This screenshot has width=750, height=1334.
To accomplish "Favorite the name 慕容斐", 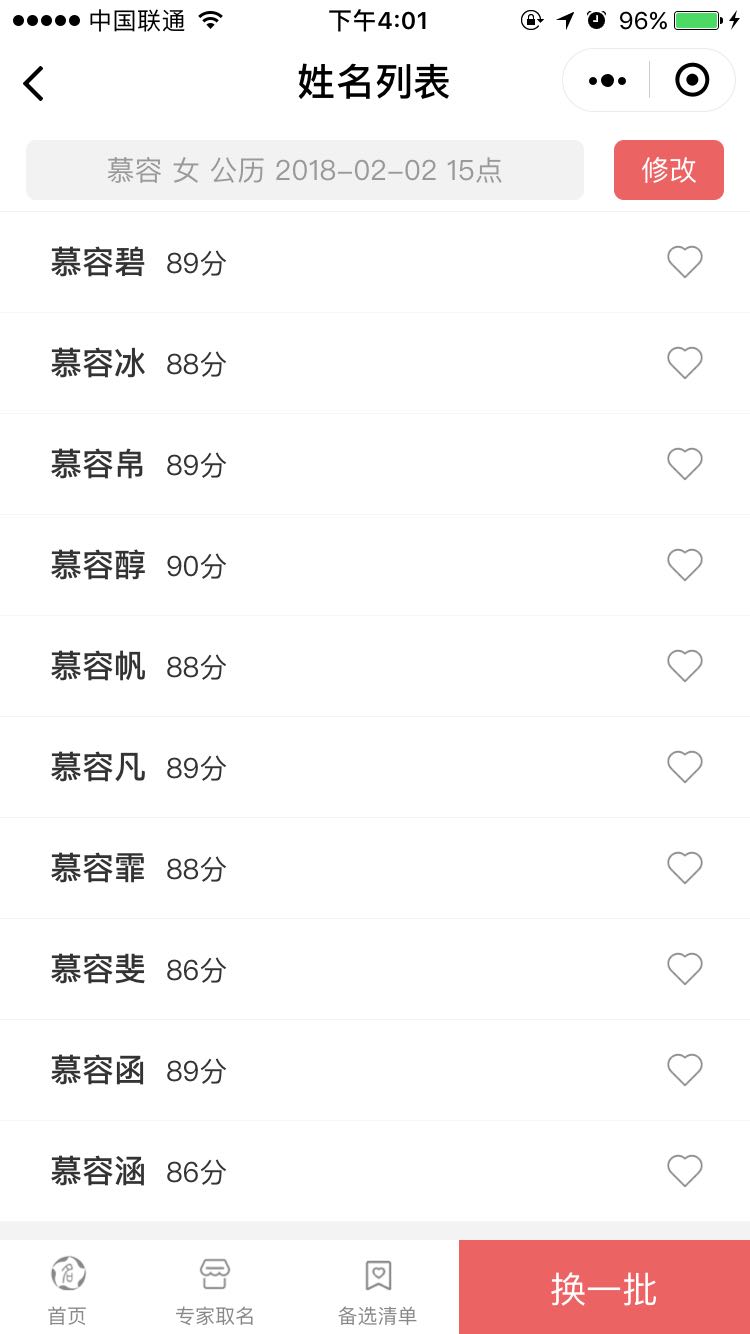I will click(x=685, y=969).
